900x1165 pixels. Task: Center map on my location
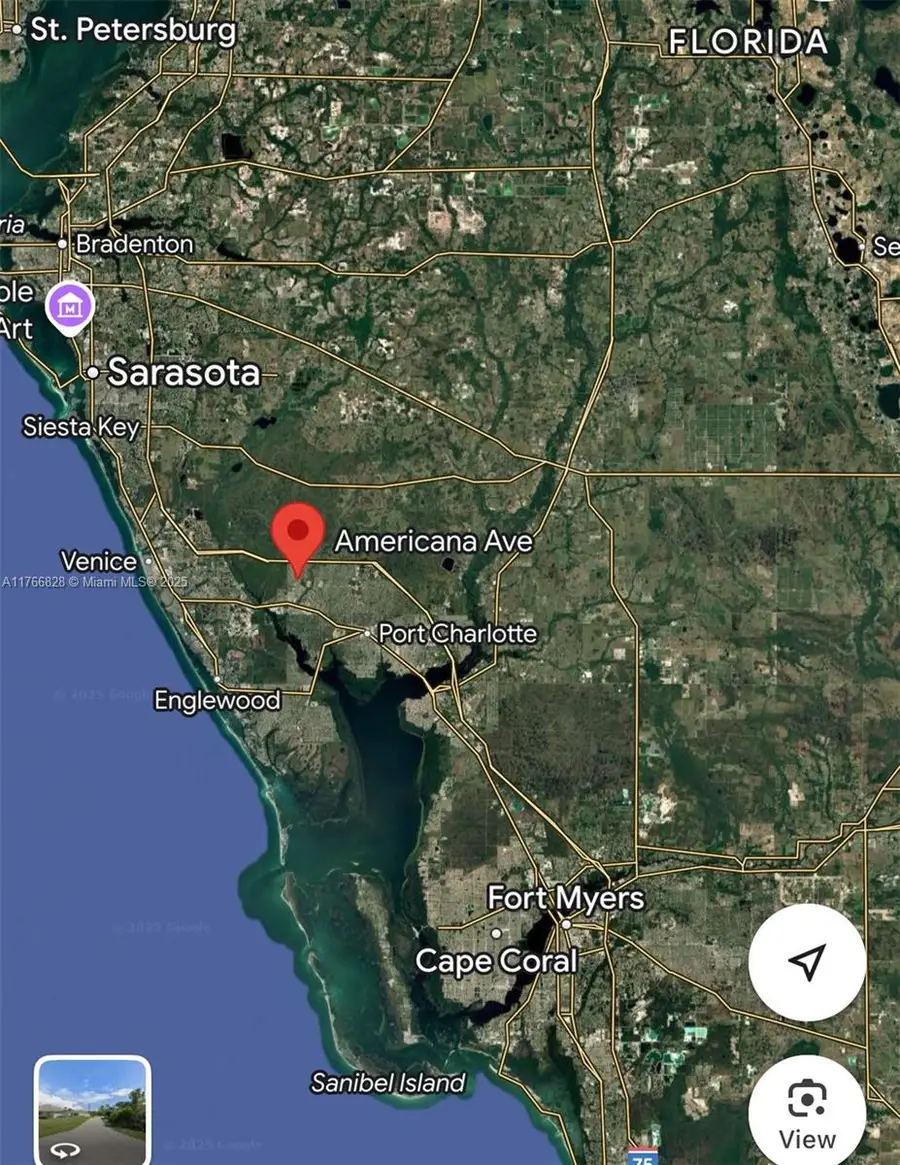(806, 962)
